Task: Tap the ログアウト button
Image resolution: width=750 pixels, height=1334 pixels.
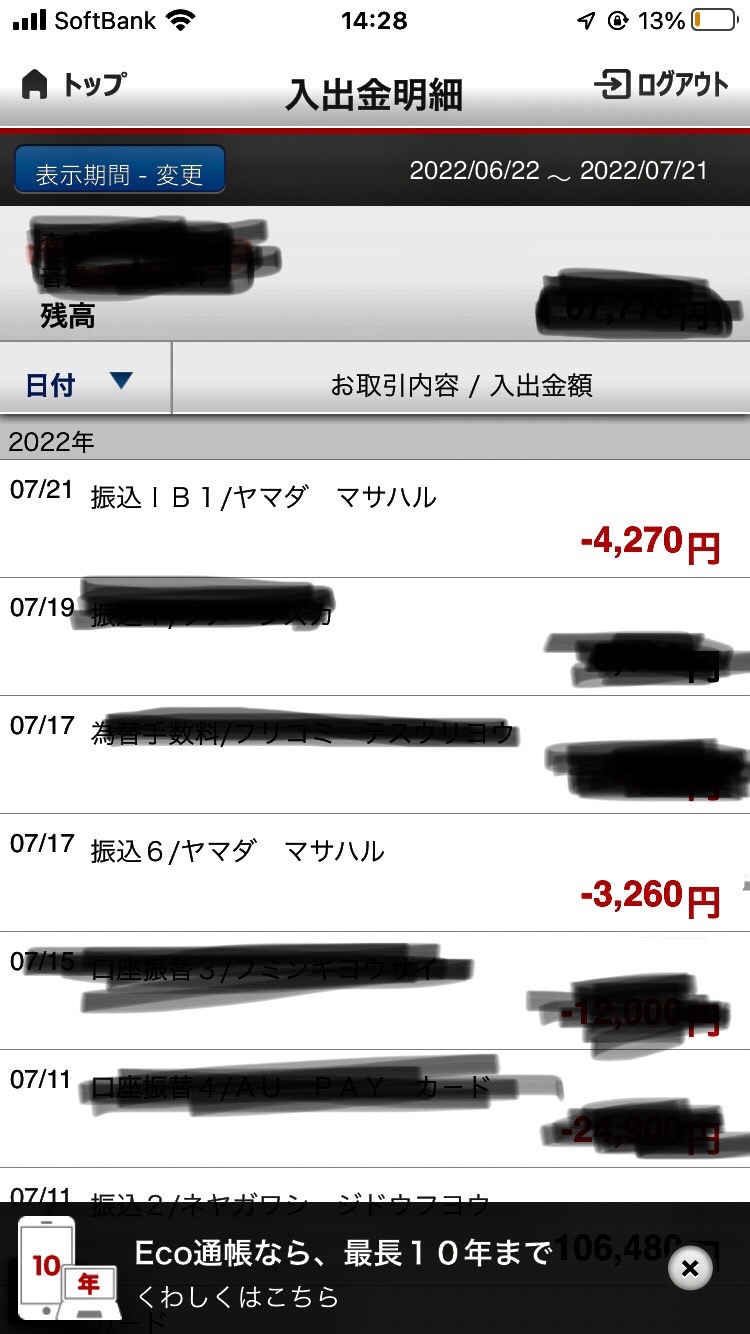Action: click(x=661, y=85)
